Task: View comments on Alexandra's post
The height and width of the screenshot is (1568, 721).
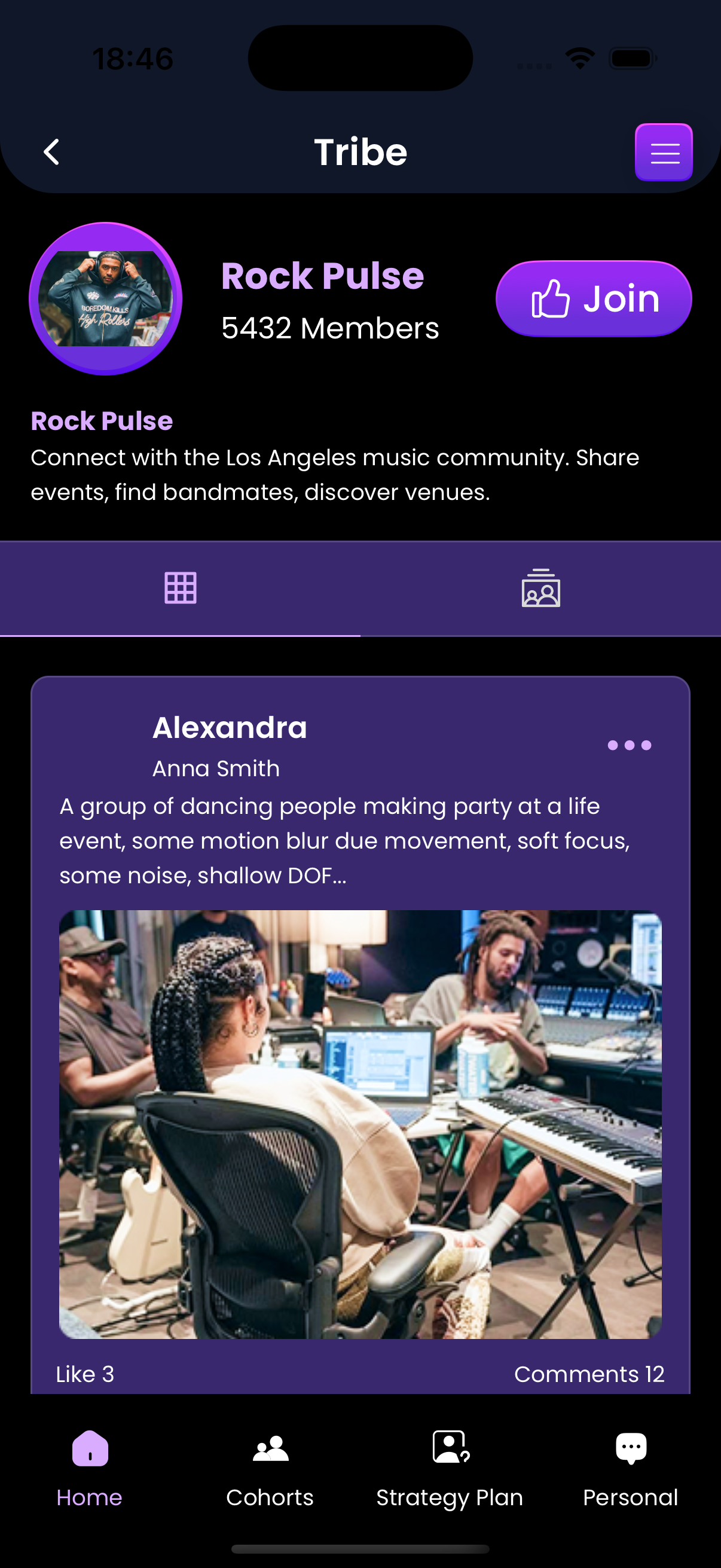Action: pos(588,1374)
